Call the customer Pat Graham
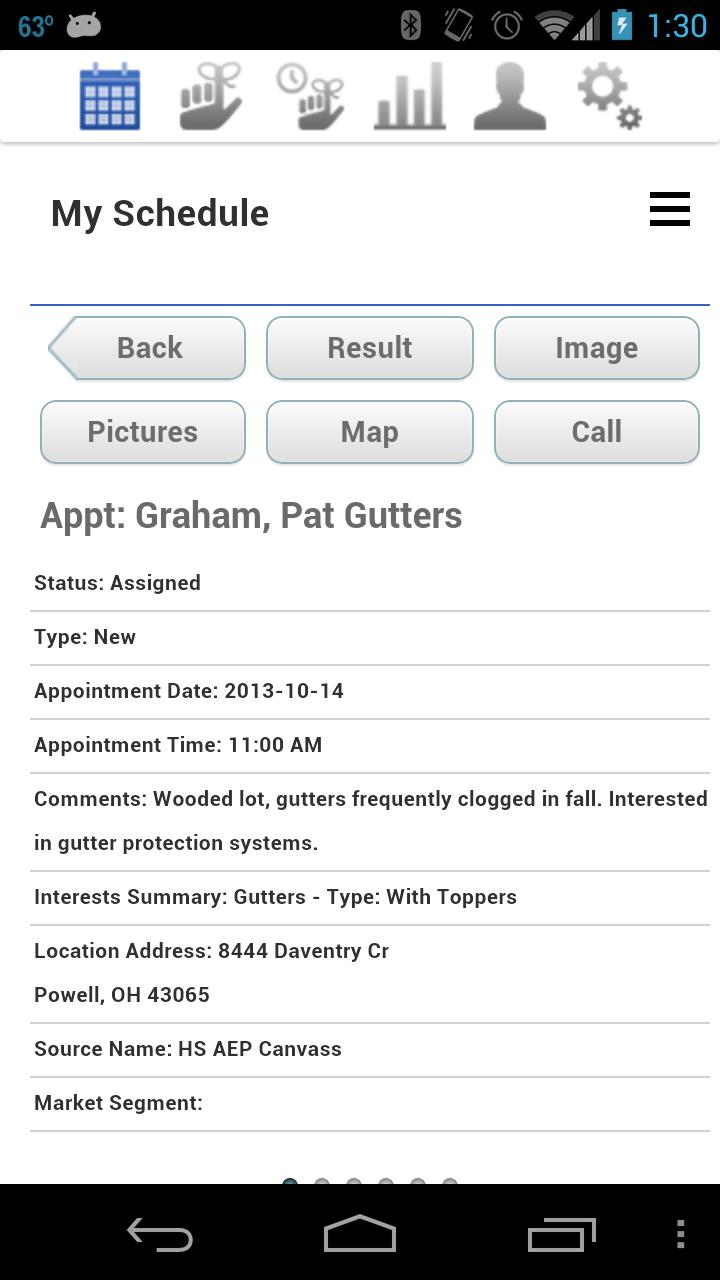 coord(596,432)
